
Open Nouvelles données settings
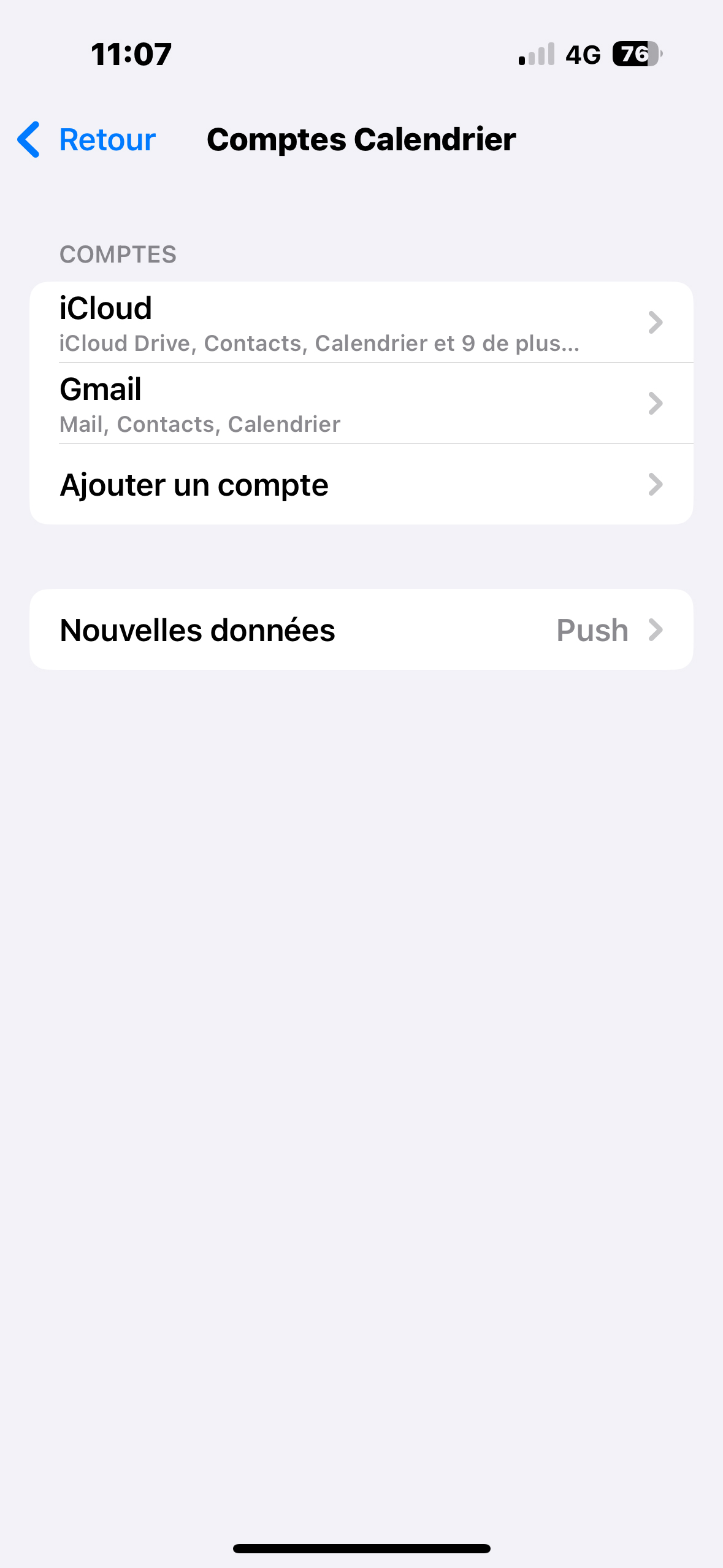pos(361,630)
